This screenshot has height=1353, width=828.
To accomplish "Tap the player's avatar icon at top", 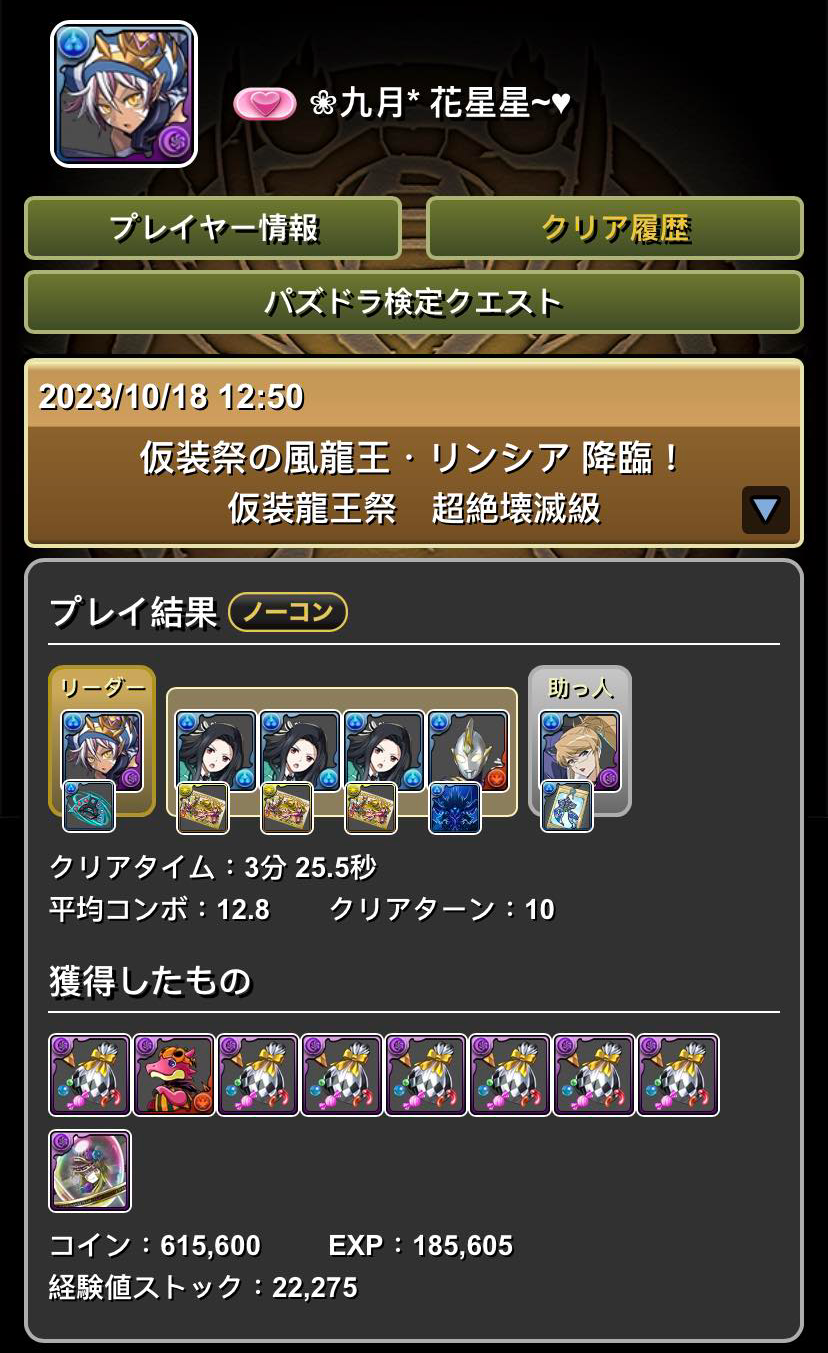I will pos(123,94).
